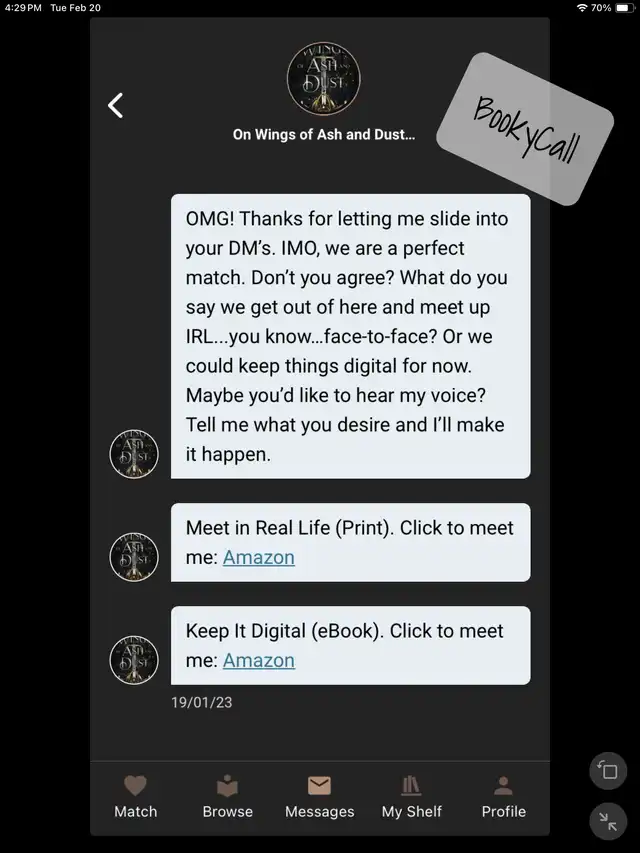
Task: Exit fullscreen with the collapse arrows button
Action: pos(608,821)
